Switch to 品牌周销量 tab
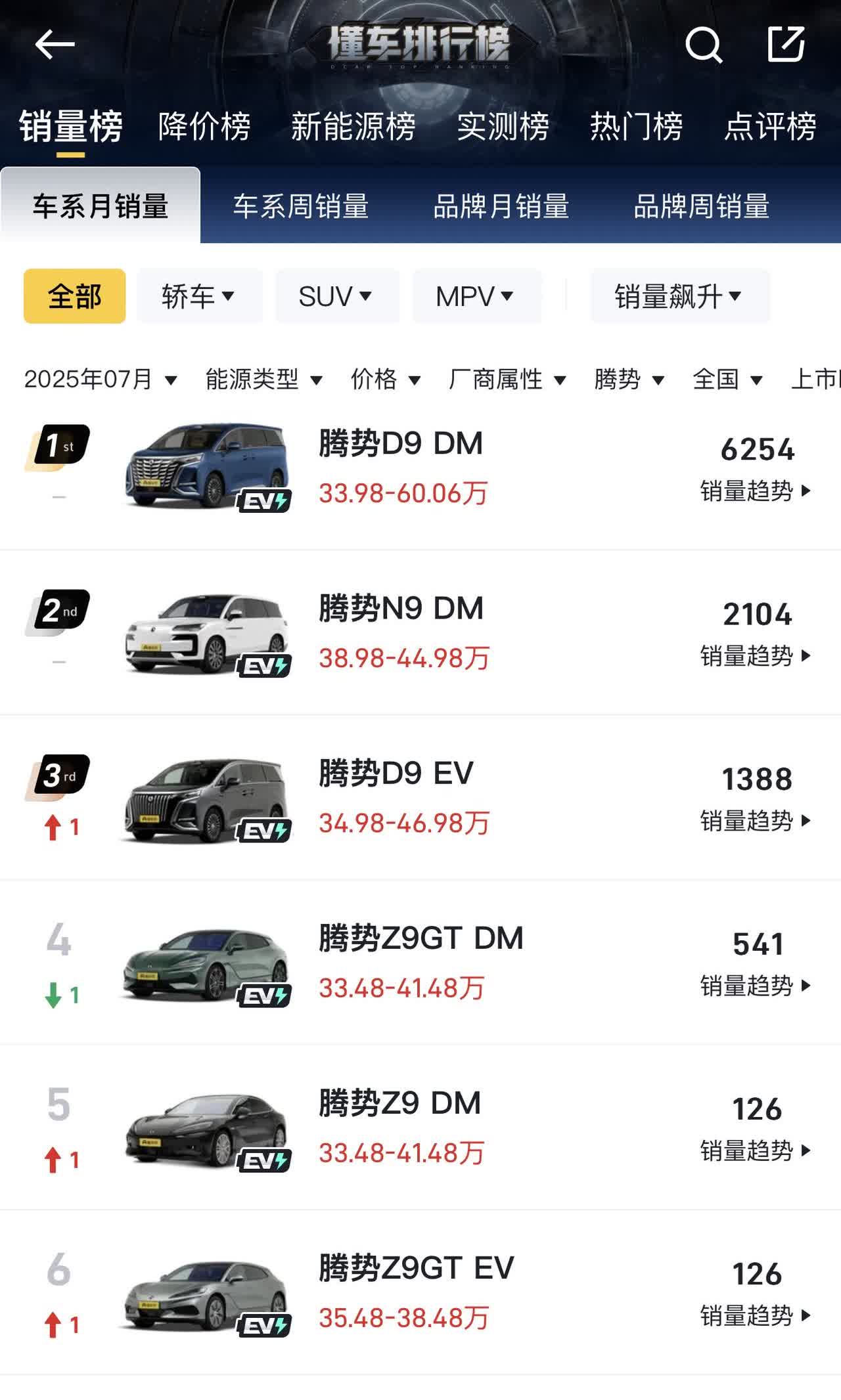841x1400 pixels. (x=702, y=206)
